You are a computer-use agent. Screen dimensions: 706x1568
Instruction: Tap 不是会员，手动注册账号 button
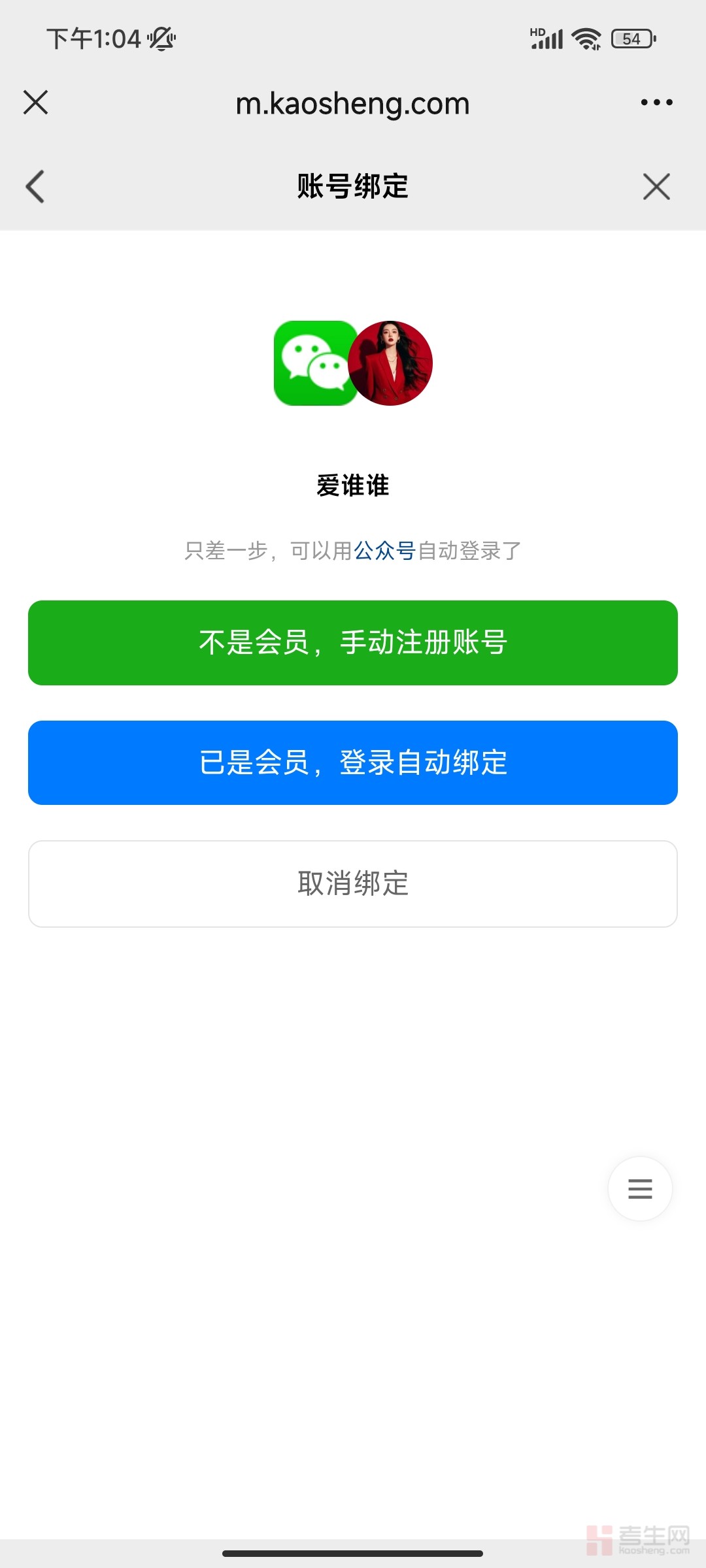coord(353,643)
